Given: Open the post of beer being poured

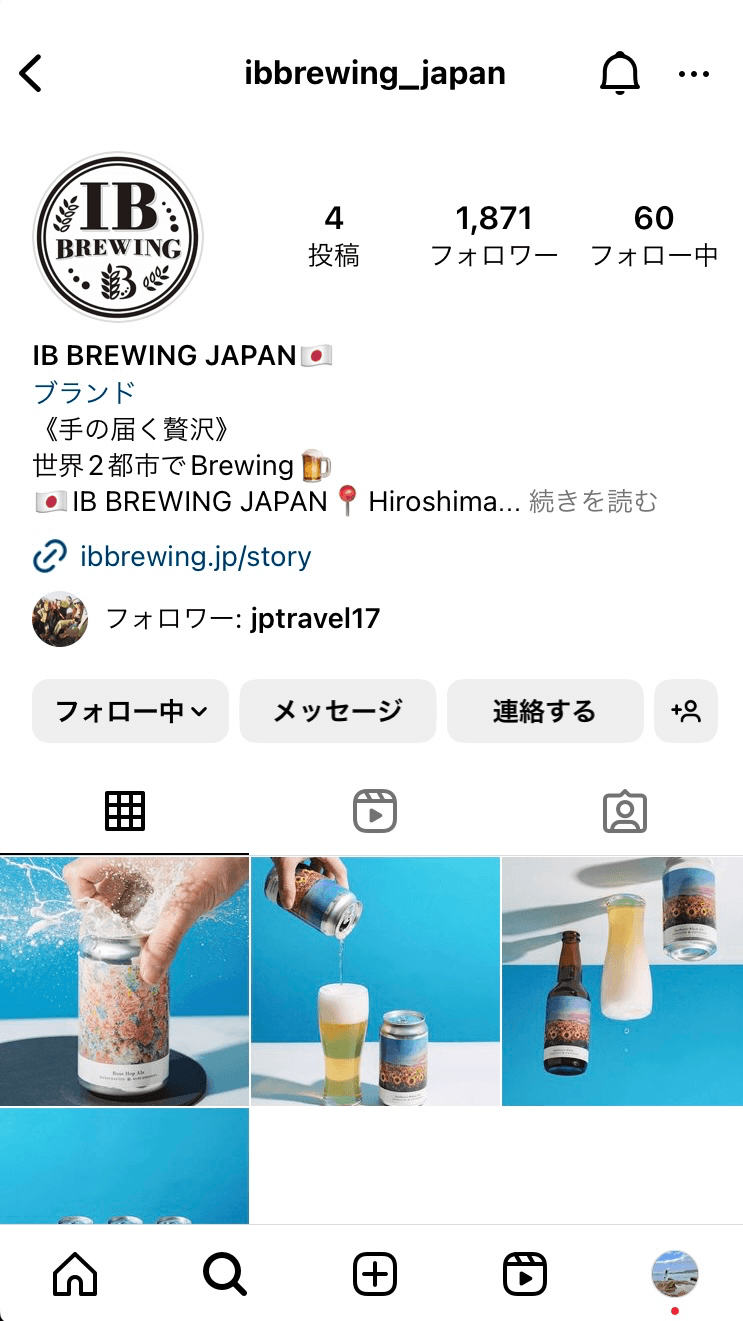Looking at the screenshot, I should [375, 981].
